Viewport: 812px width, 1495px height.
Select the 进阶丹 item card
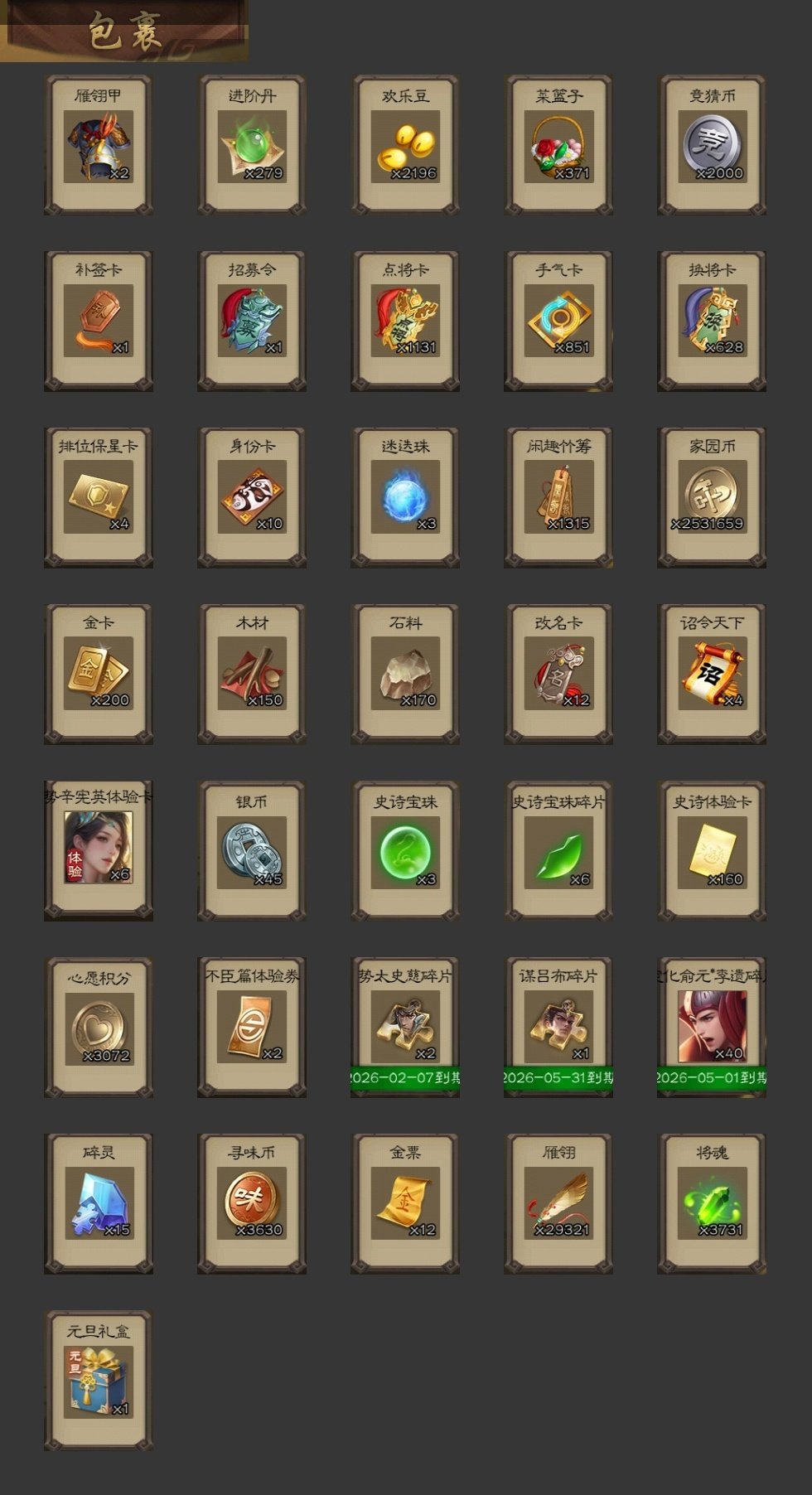pyautogui.click(x=252, y=148)
